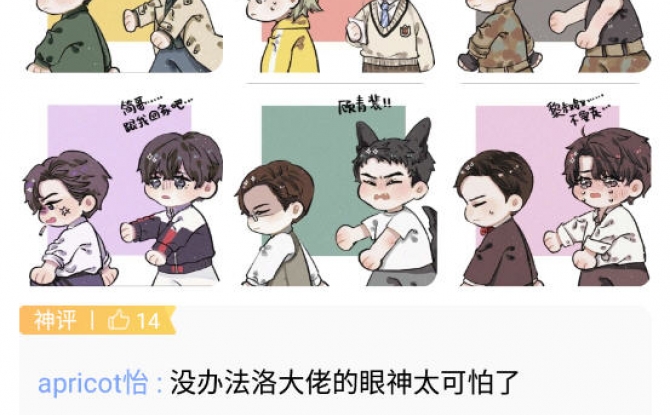
Task: View the top image with grey background
Action: 548,35
